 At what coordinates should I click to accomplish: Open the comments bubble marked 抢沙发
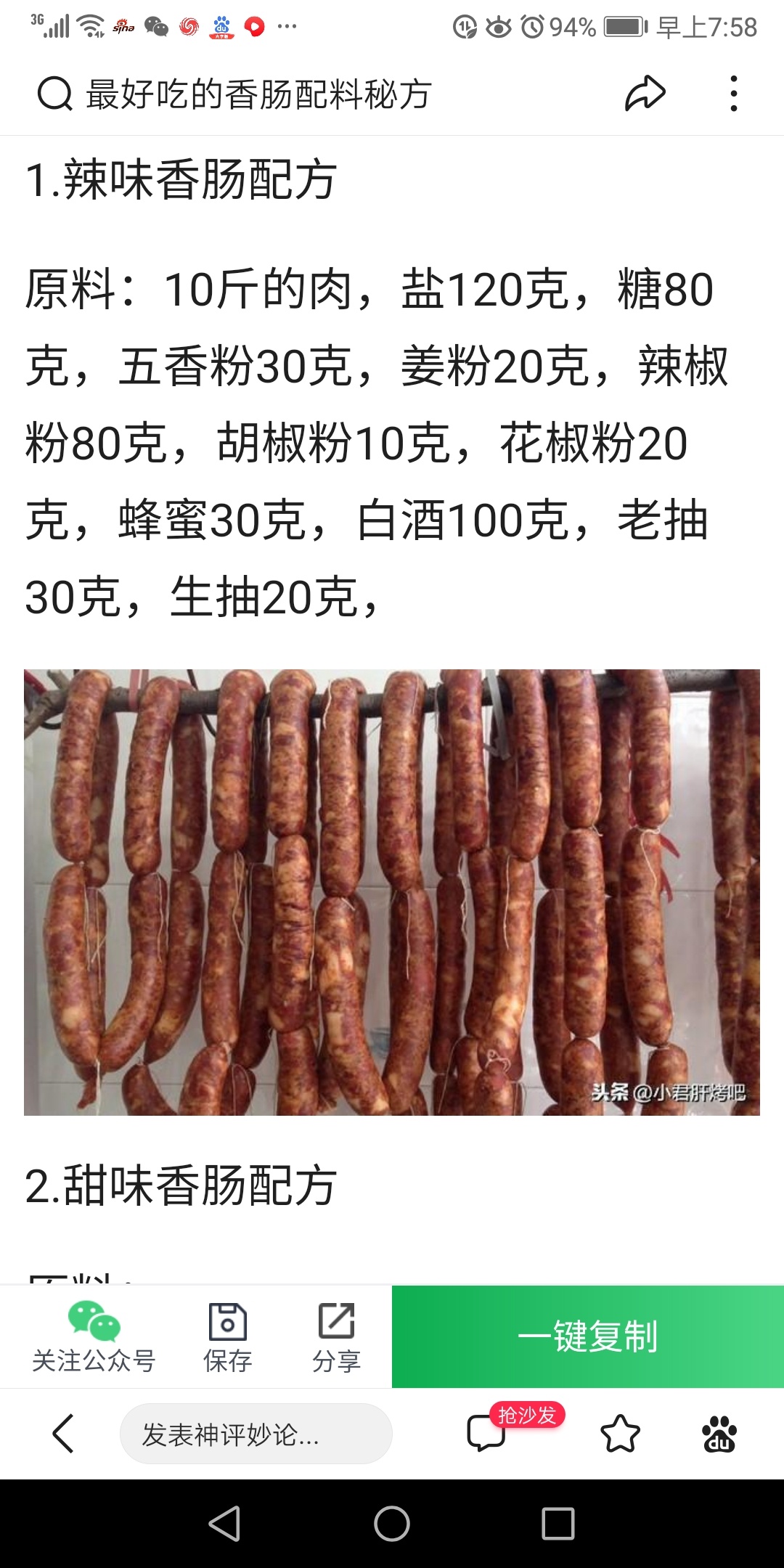(487, 1434)
